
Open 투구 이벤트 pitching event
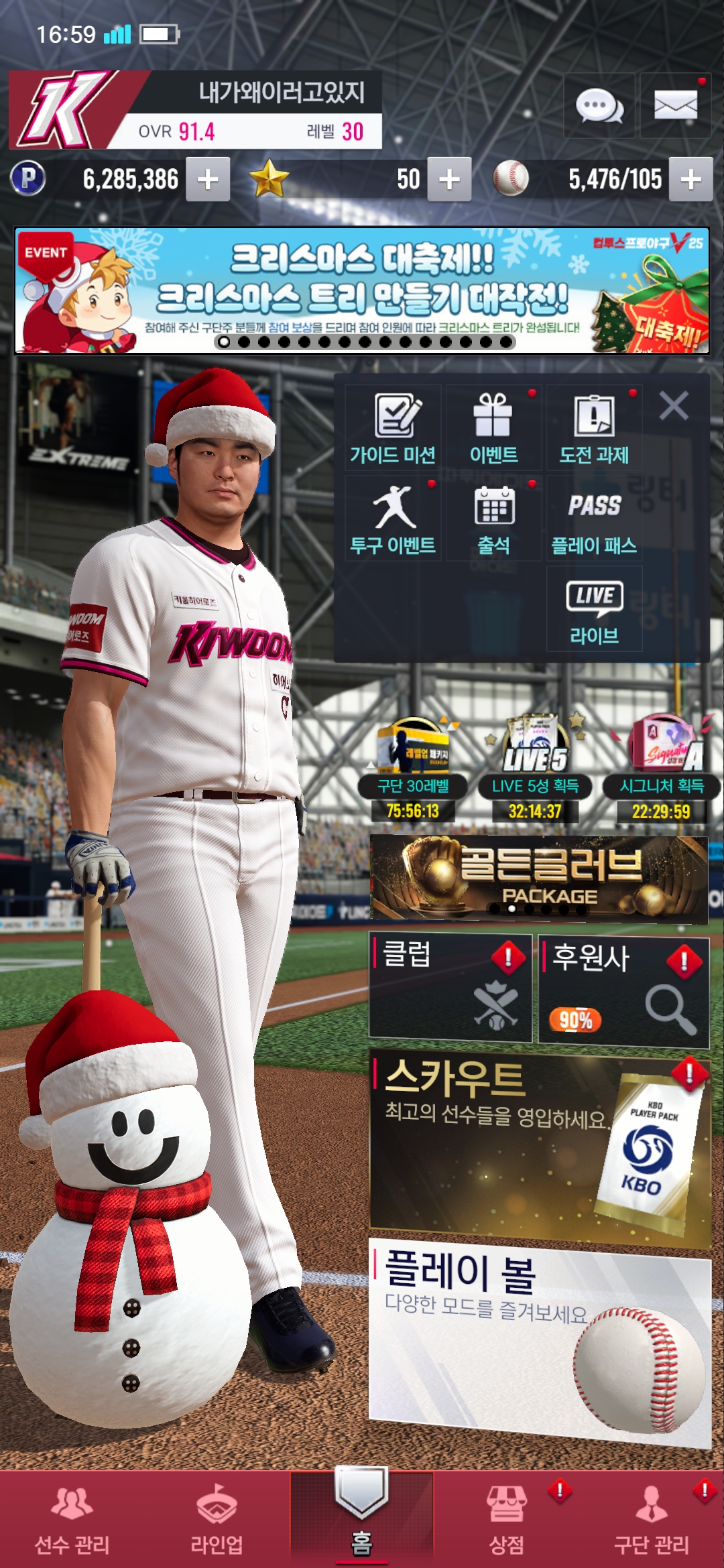[x=394, y=519]
